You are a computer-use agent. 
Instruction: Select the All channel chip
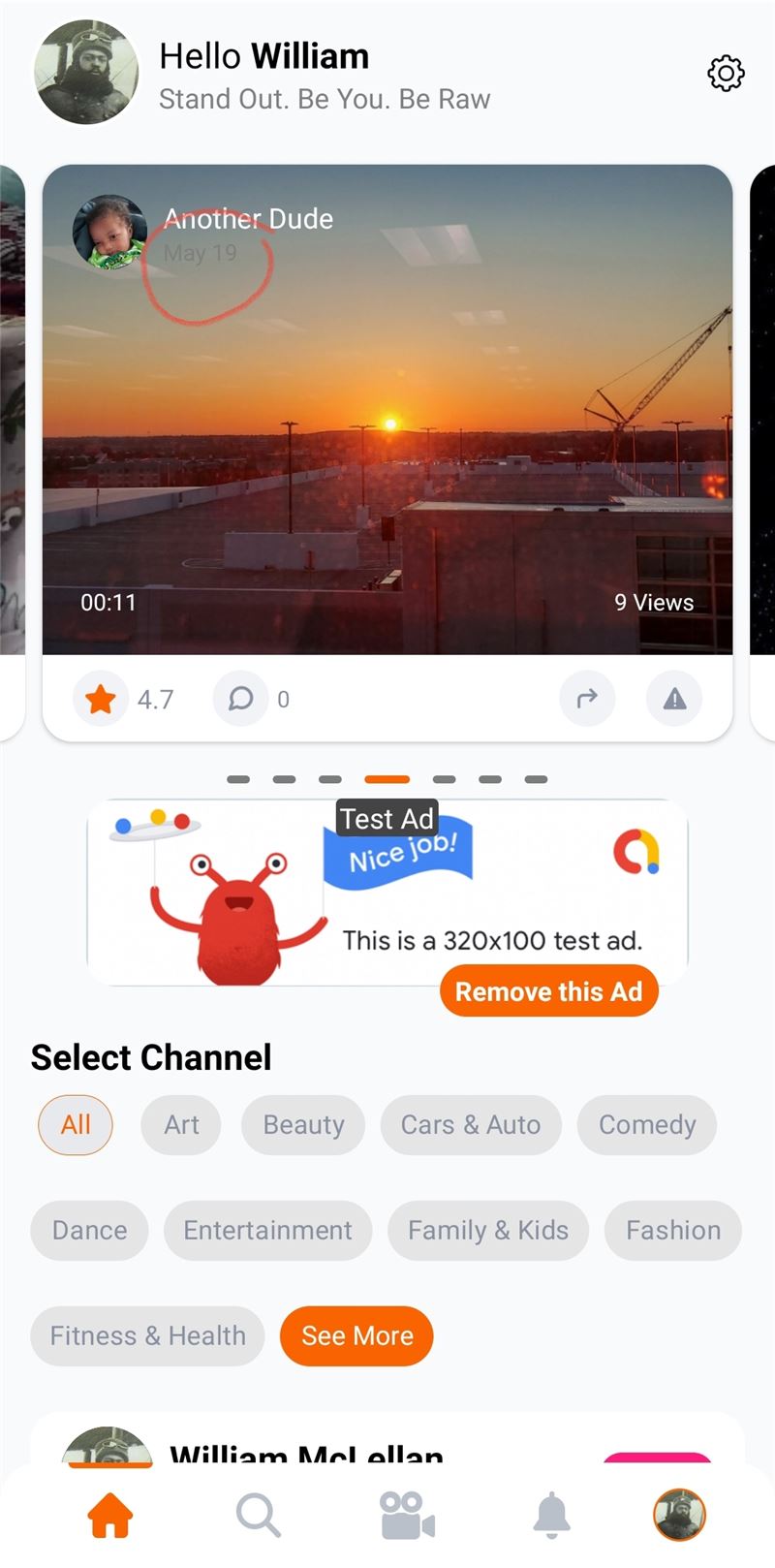76,1124
